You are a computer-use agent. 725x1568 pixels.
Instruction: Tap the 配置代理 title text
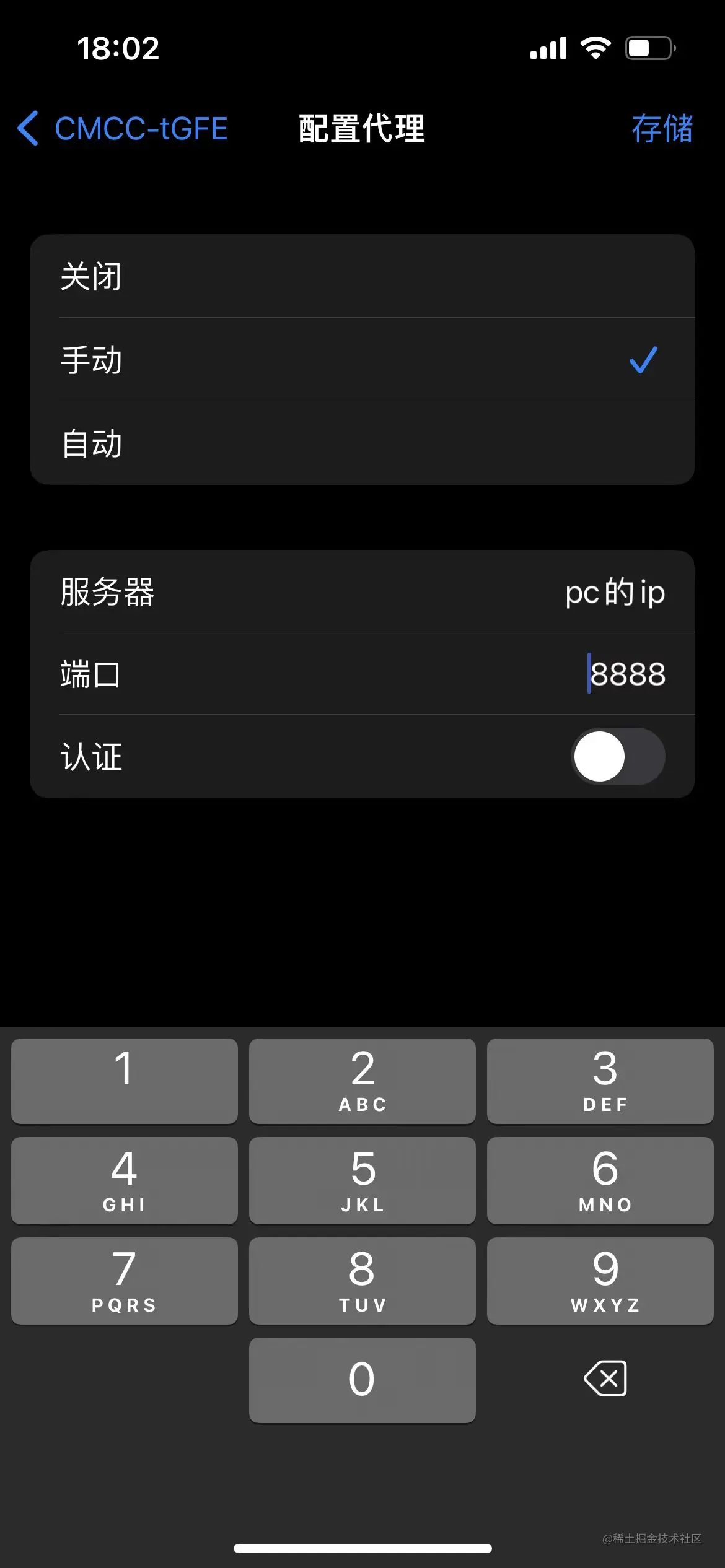(362, 129)
